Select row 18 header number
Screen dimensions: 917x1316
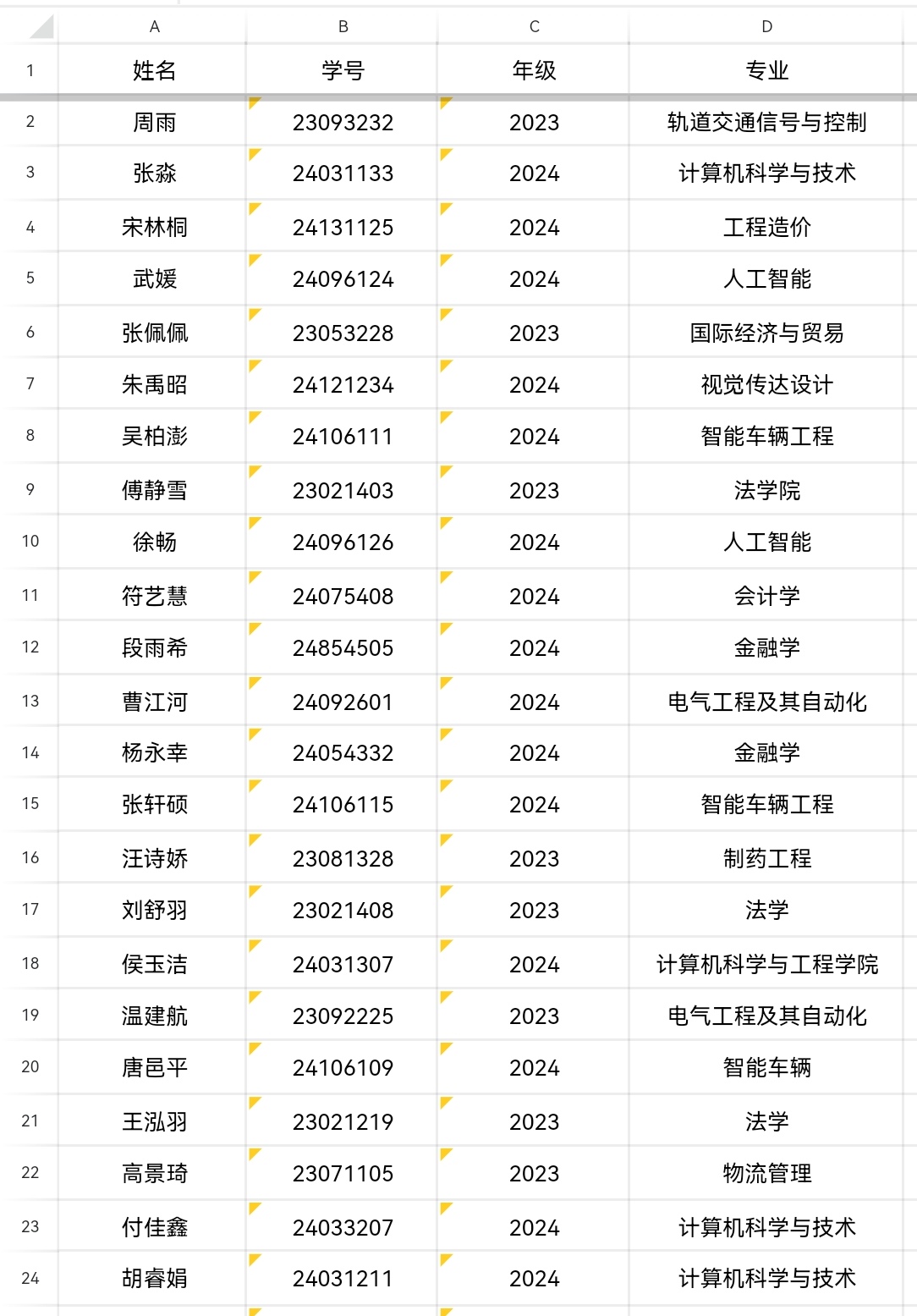tap(30, 964)
